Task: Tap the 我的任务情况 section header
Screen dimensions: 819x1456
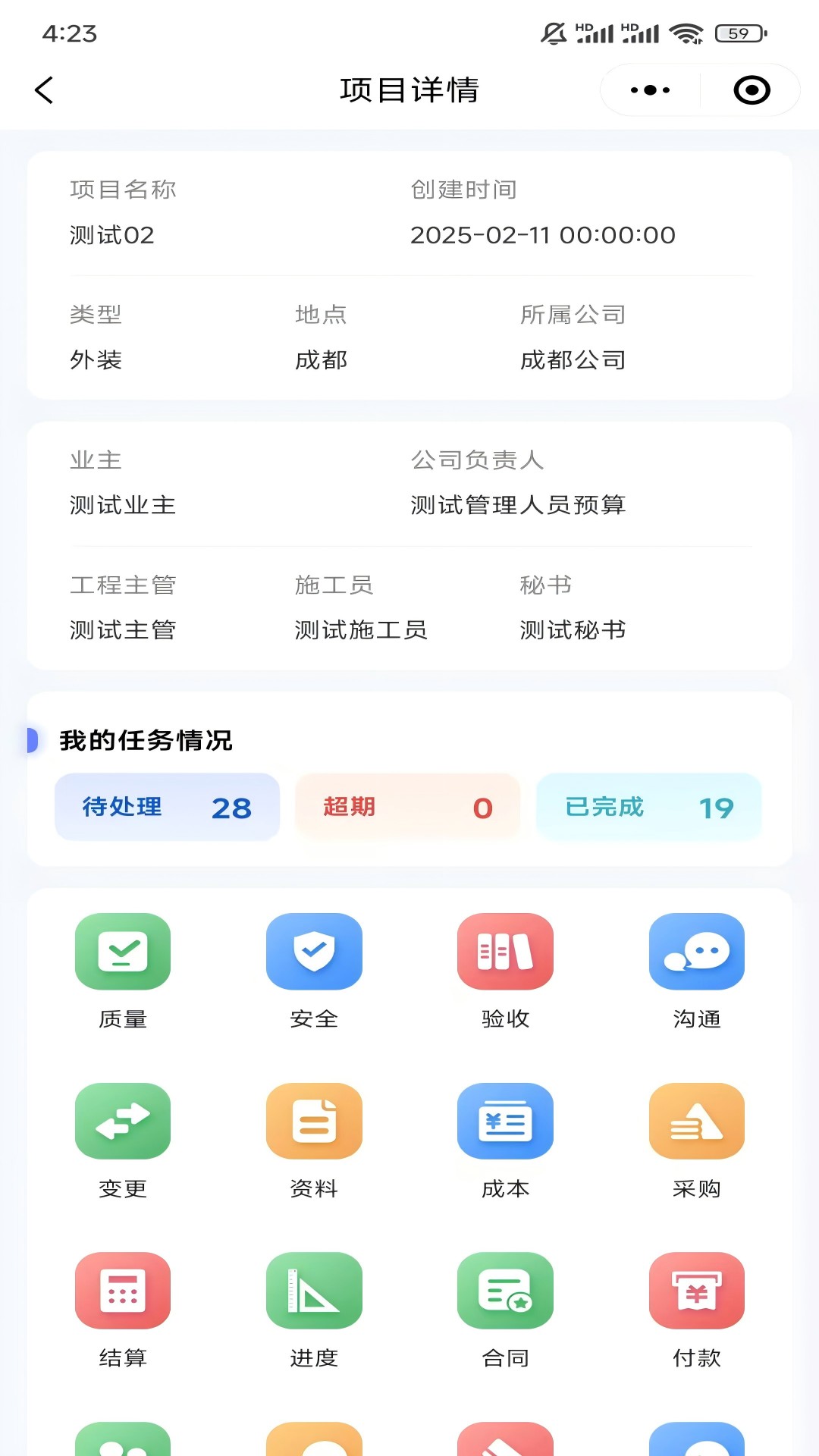Action: (x=146, y=741)
